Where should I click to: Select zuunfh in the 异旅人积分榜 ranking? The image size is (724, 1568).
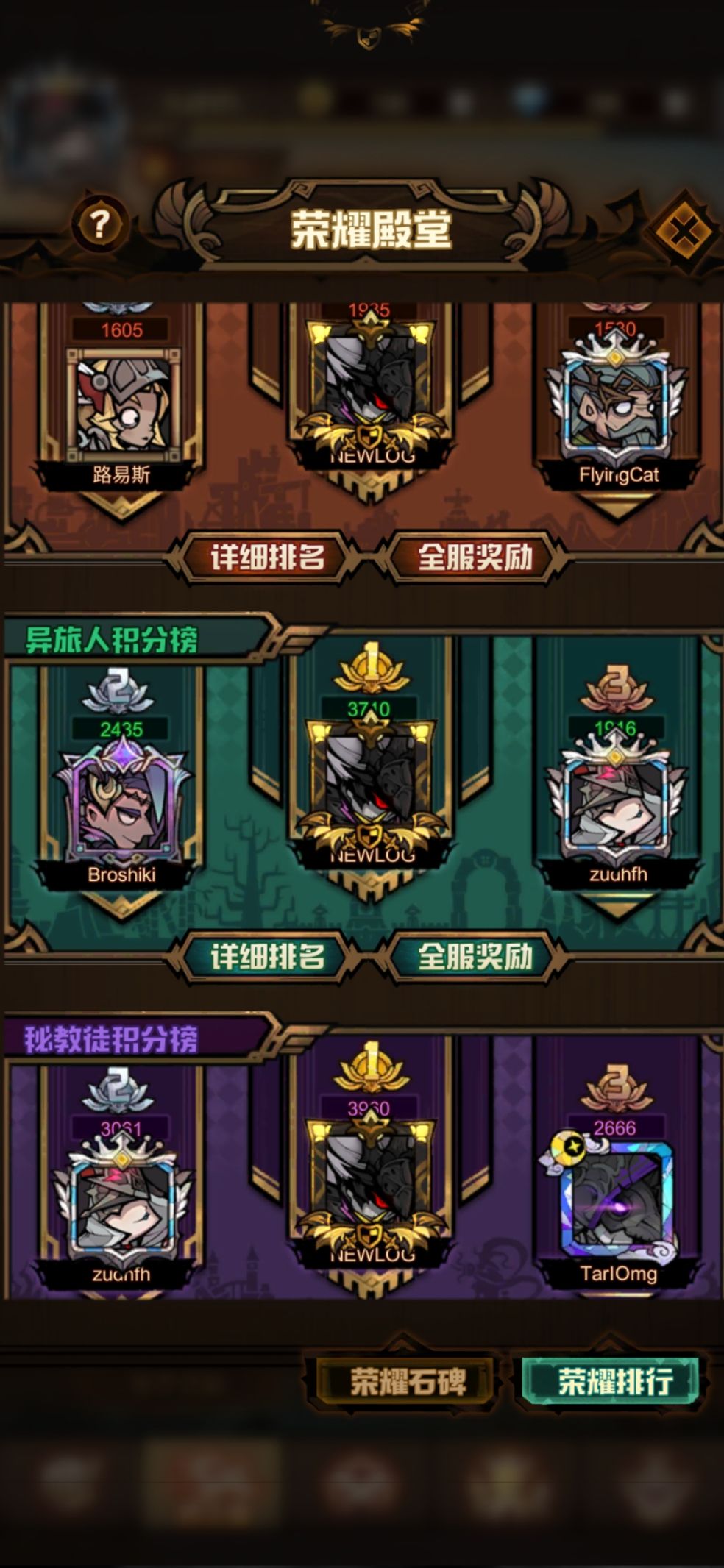pos(617,803)
